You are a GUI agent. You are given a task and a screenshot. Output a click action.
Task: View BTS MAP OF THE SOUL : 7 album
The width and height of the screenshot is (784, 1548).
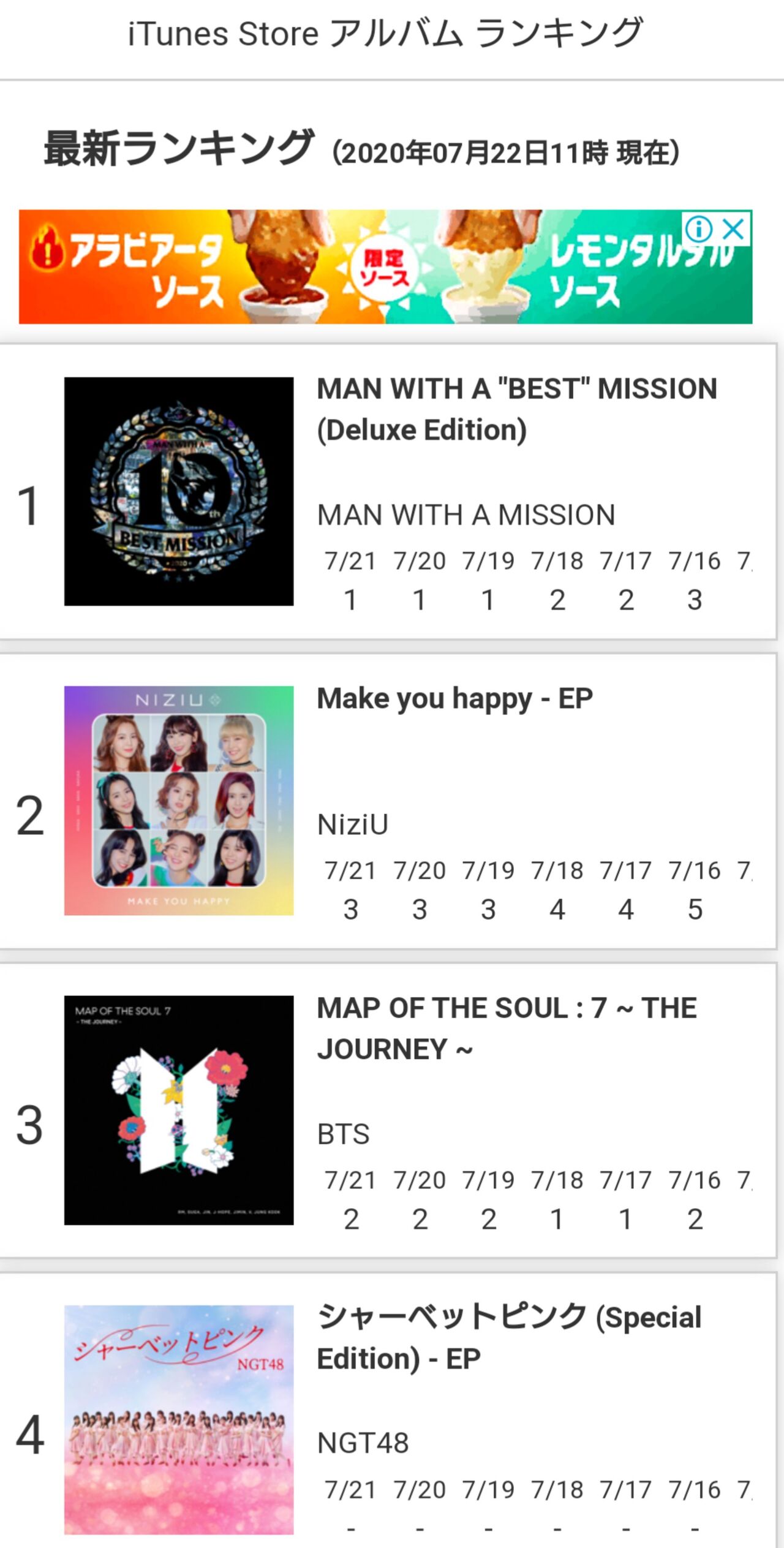507,1029
